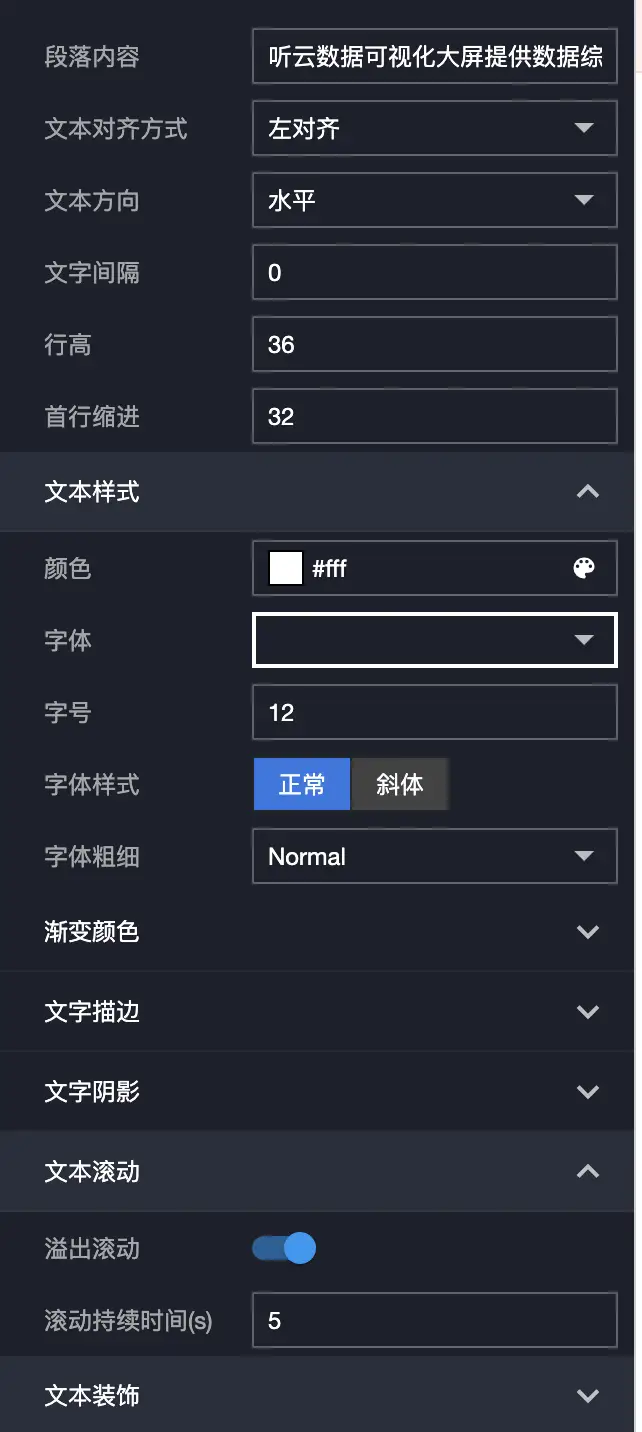Tap the 字号 font size field

point(434,713)
